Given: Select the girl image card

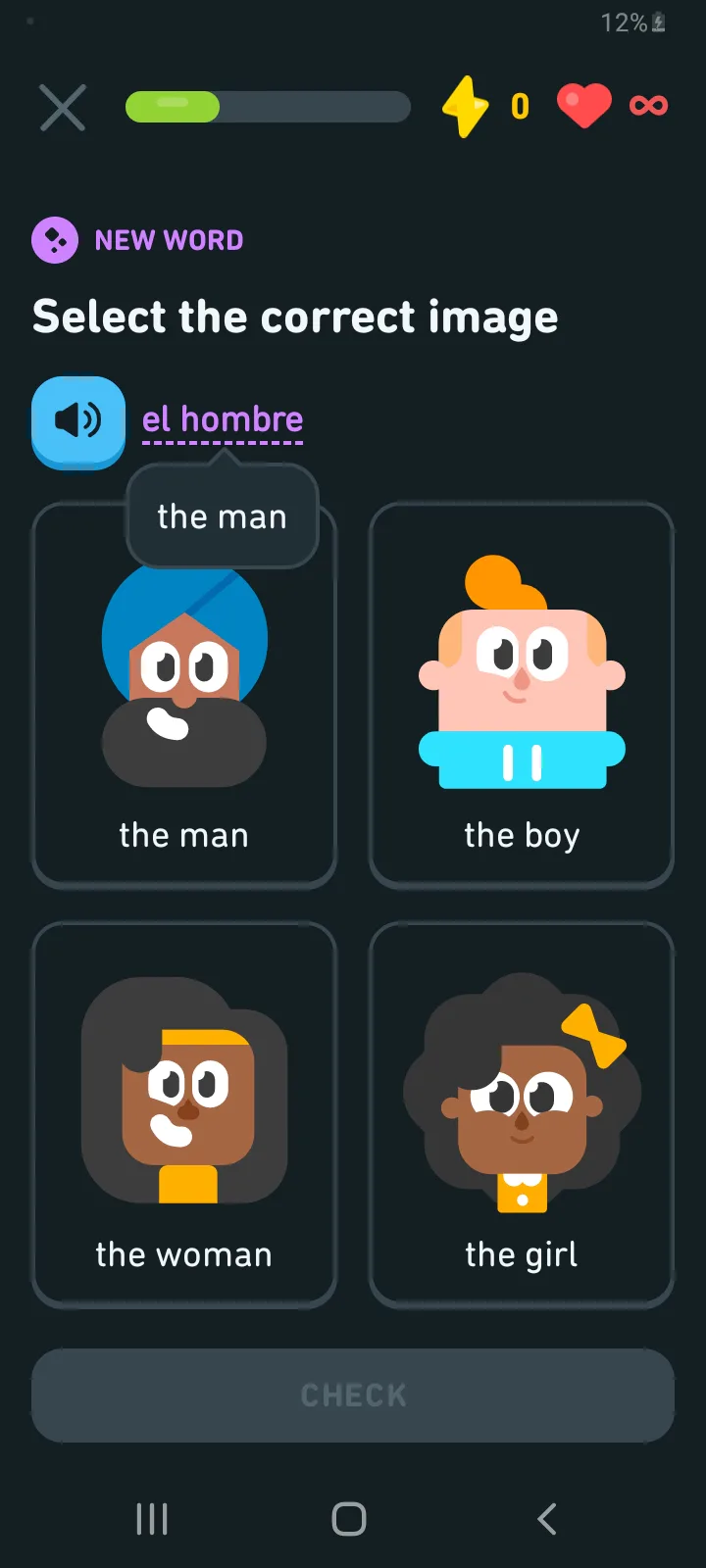Looking at the screenshot, I should tap(522, 1115).
